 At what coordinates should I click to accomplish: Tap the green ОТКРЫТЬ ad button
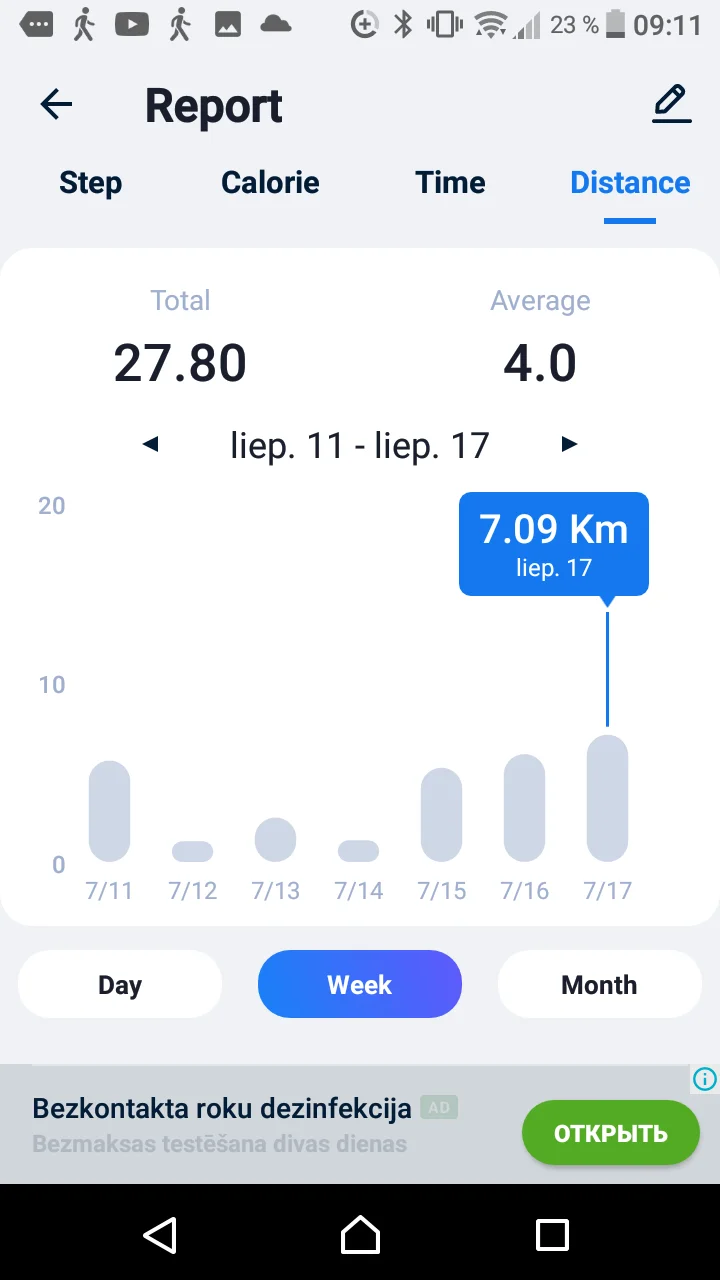point(610,1133)
